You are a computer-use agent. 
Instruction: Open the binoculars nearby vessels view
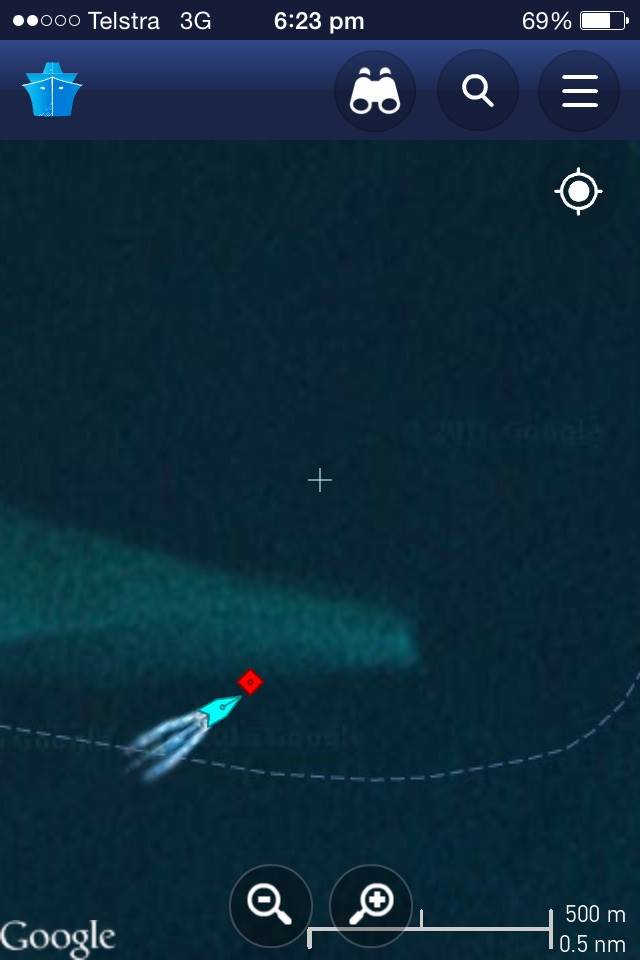point(375,91)
